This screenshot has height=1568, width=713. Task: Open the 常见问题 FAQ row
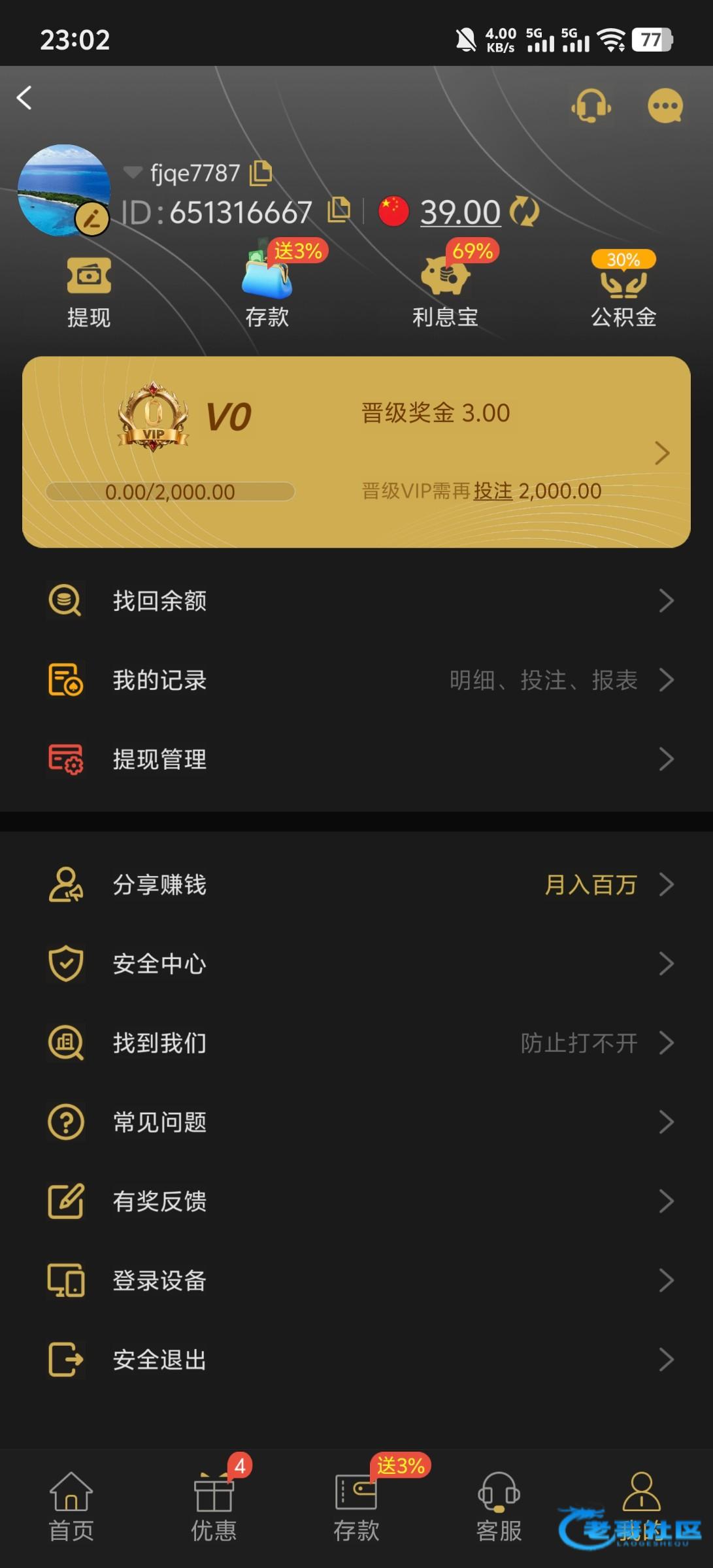[356, 1122]
